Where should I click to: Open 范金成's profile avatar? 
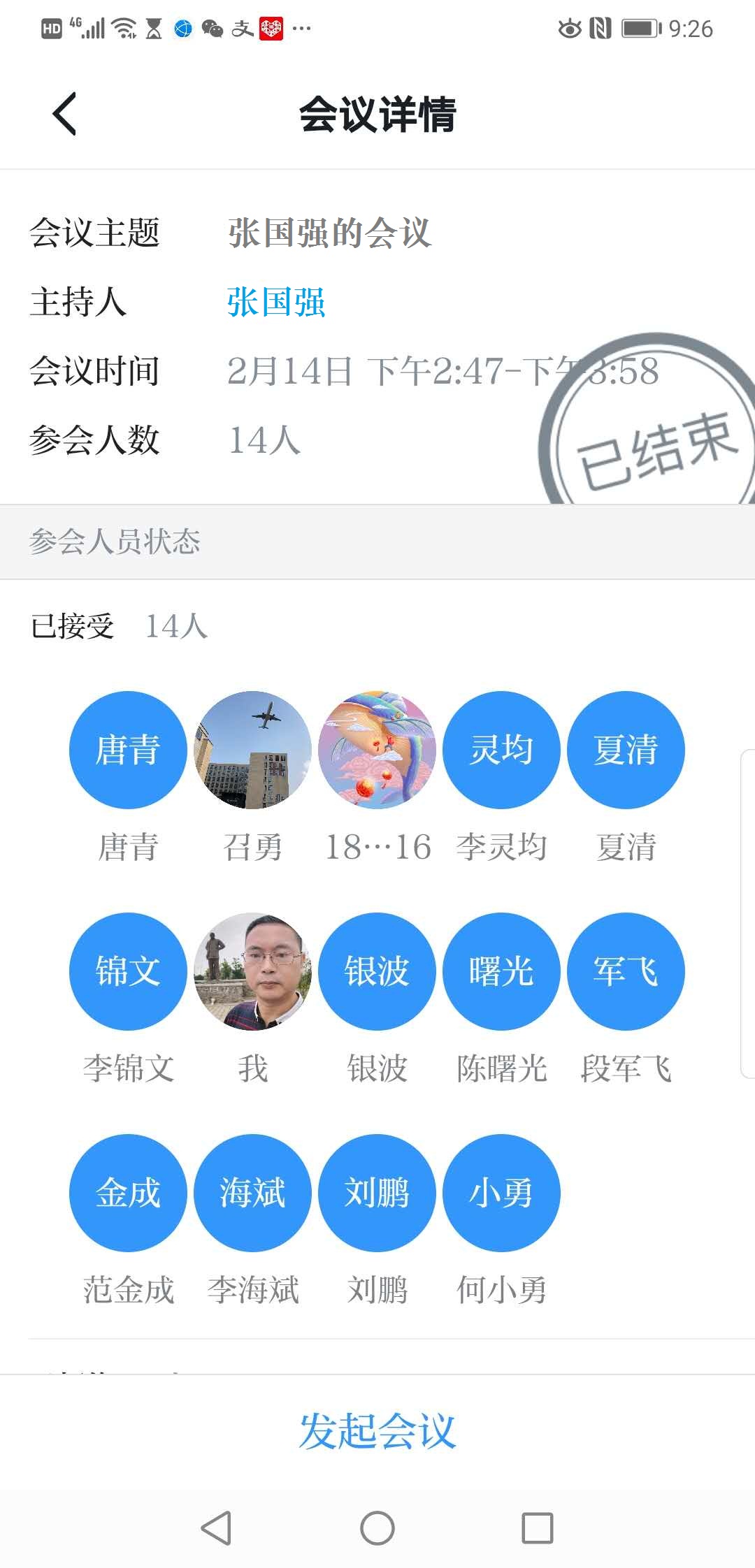click(128, 1193)
